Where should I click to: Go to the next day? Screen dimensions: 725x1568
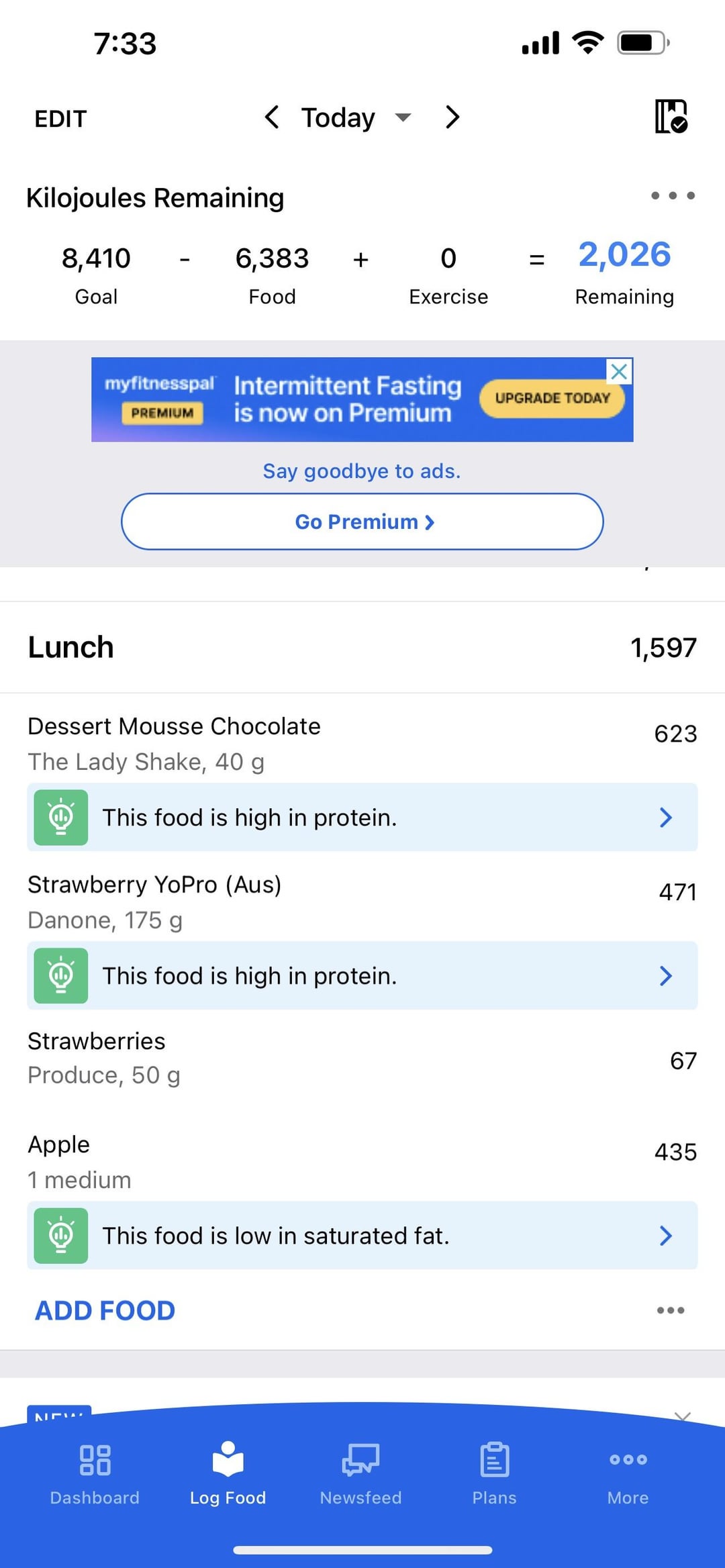(452, 117)
